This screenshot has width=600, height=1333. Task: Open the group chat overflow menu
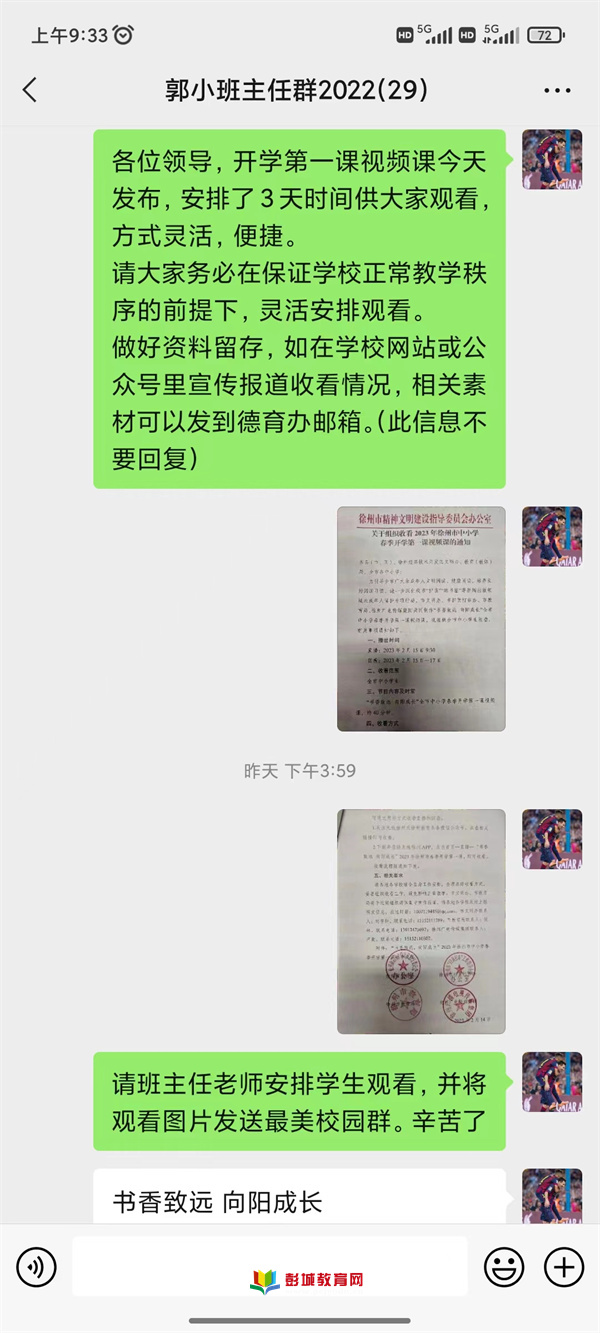point(557,90)
